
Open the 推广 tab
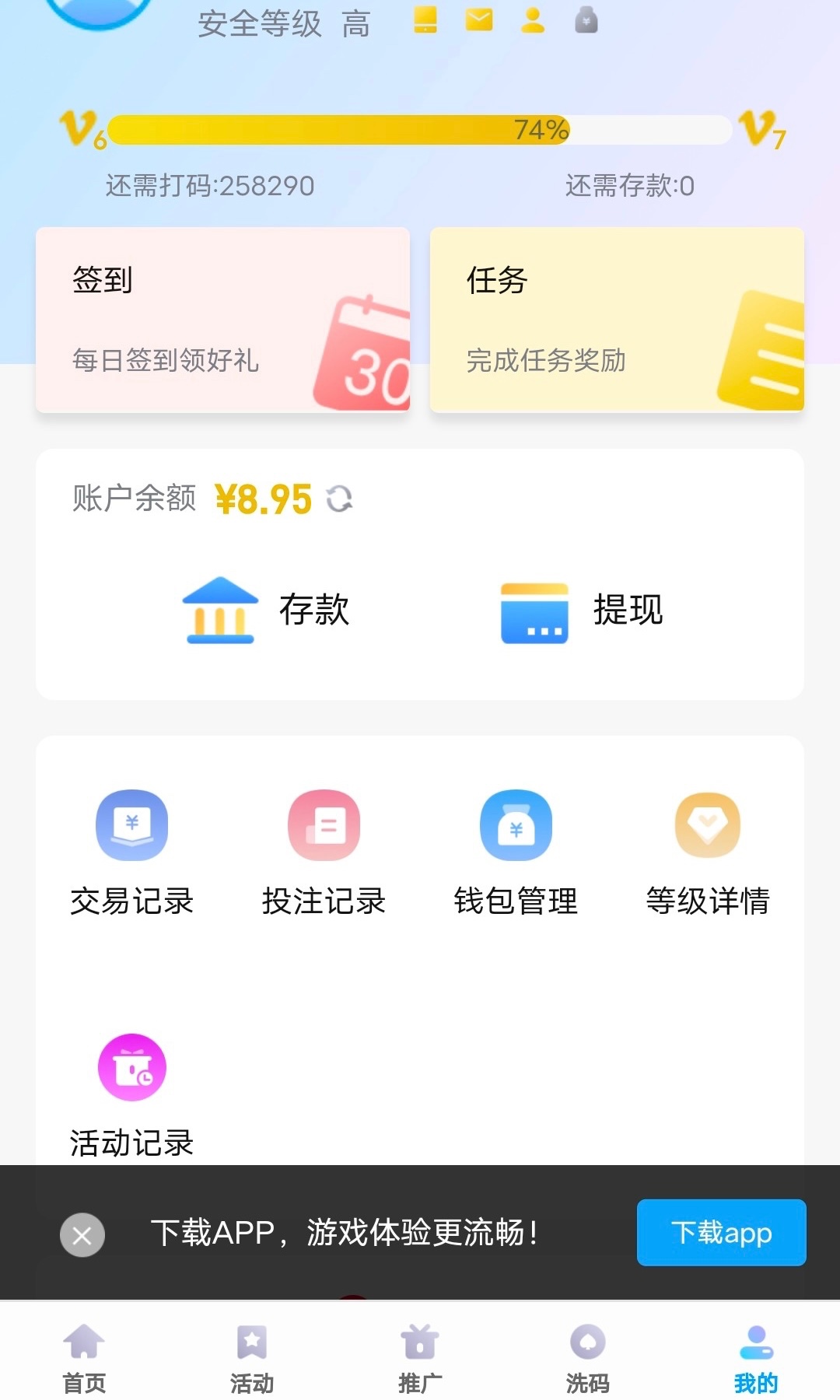coord(420,1358)
